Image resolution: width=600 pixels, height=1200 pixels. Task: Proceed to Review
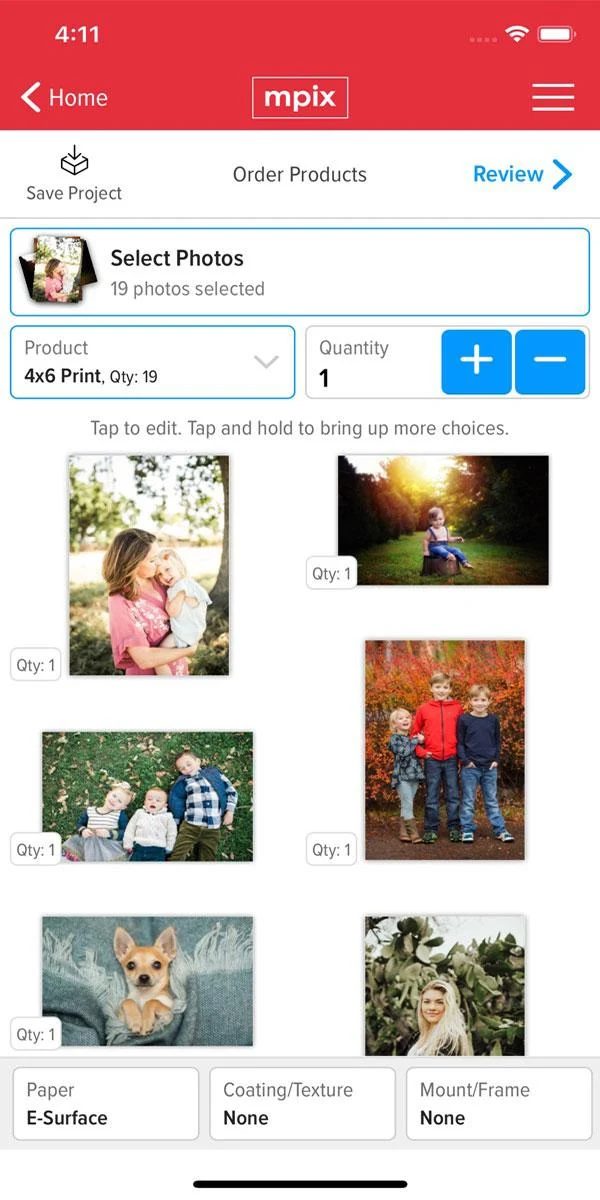coord(522,174)
